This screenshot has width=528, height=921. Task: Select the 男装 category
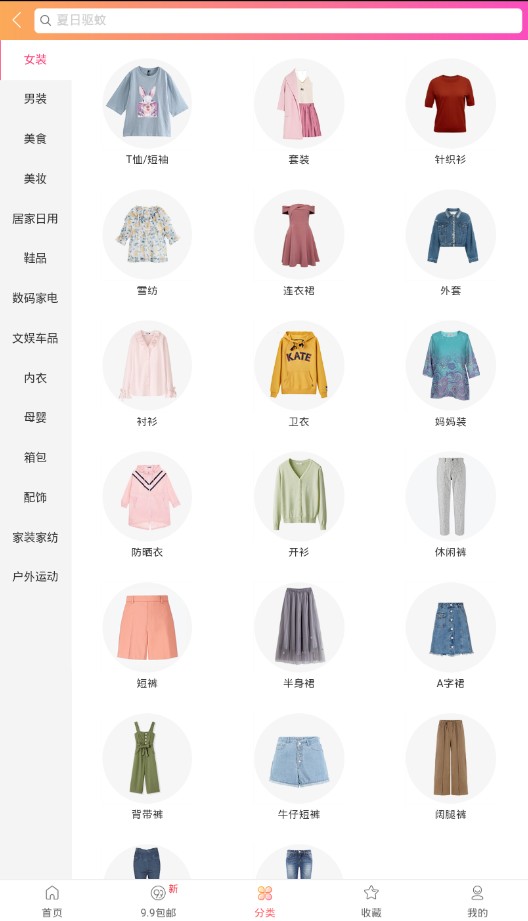[x=35, y=99]
